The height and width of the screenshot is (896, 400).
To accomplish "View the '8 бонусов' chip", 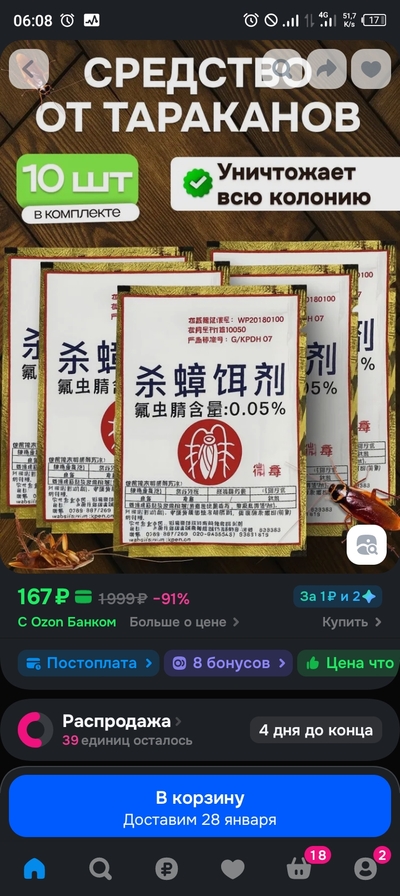I will tap(229, 663).
